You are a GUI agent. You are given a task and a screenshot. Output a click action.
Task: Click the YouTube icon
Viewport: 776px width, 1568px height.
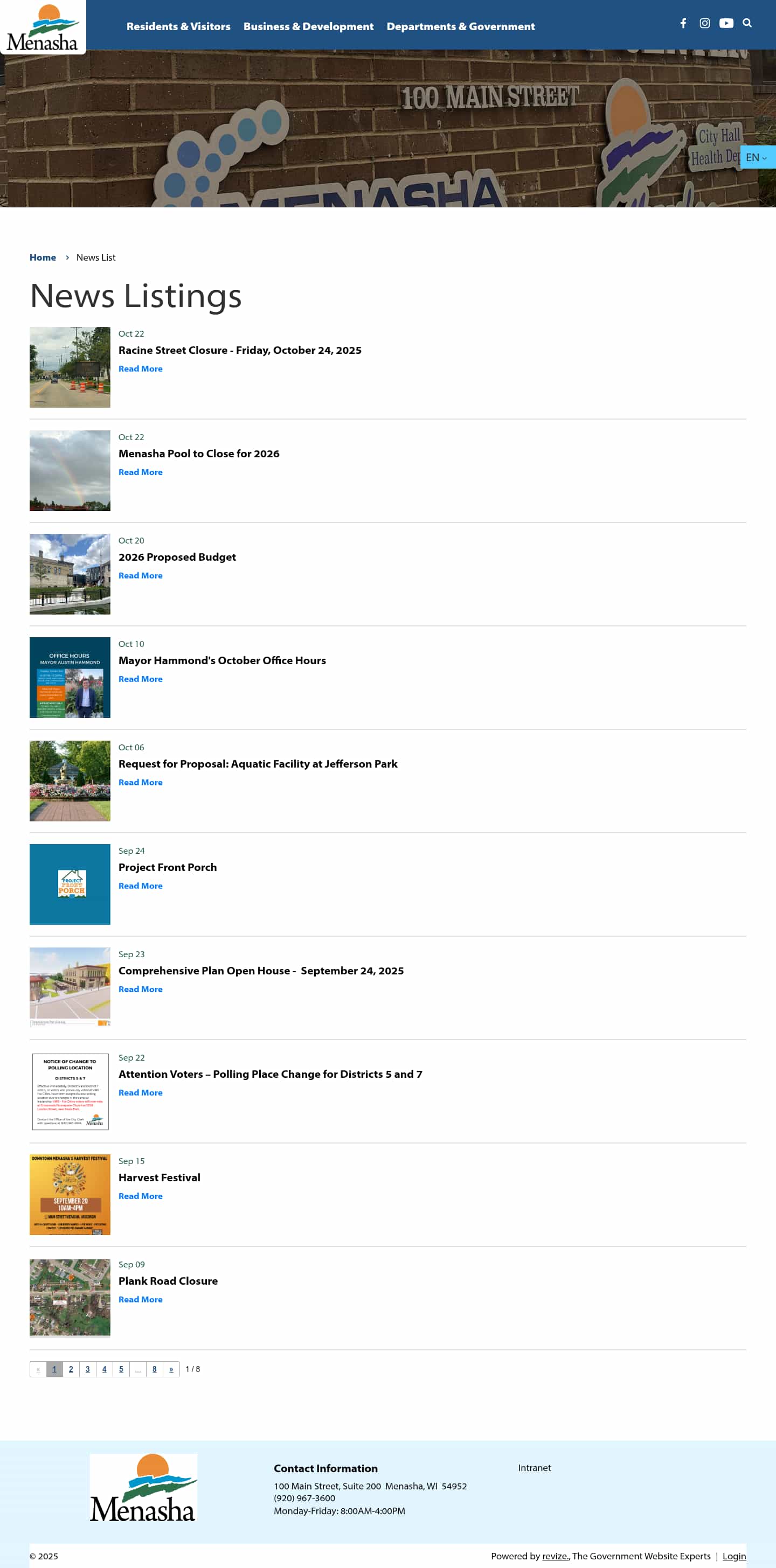click(x=726, y=24)
